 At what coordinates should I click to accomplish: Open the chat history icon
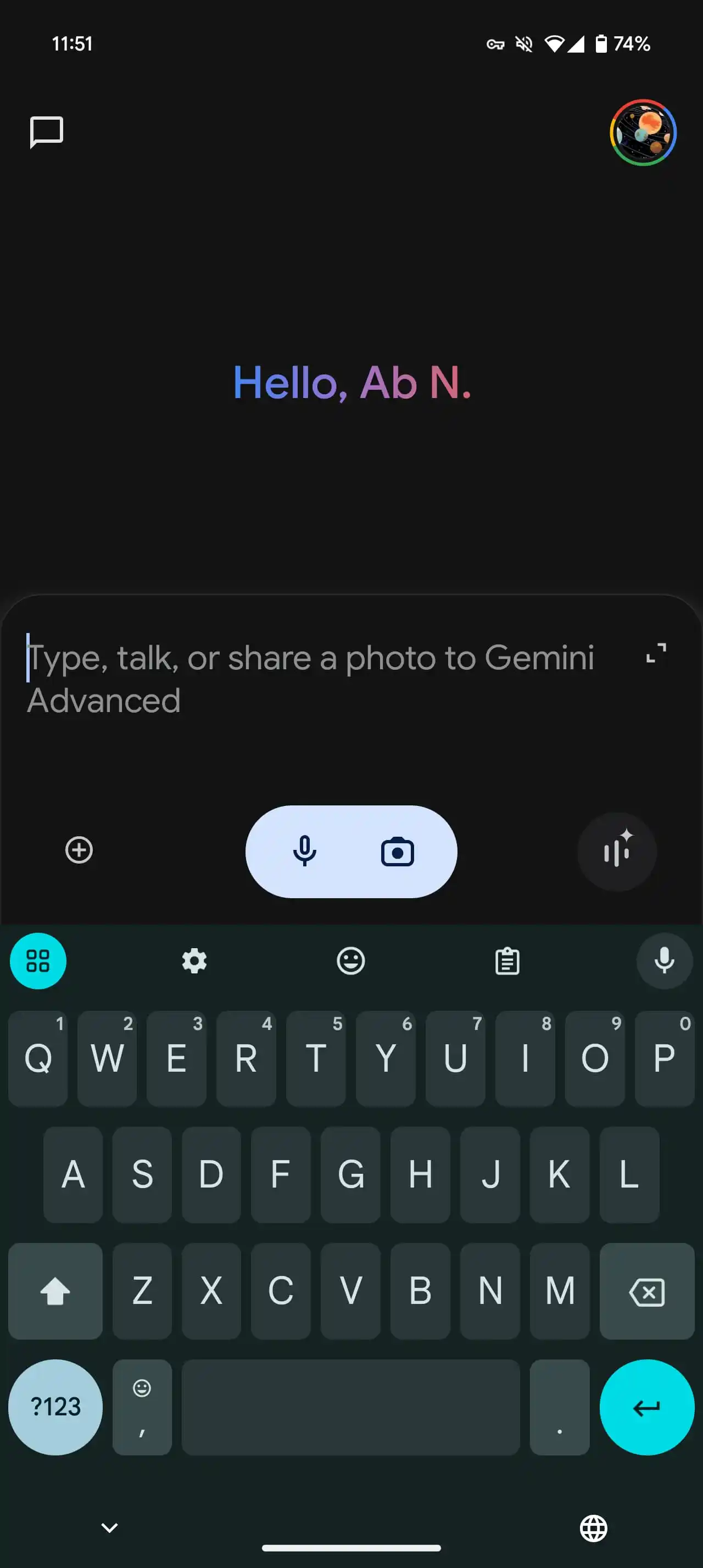click(46, 131)
